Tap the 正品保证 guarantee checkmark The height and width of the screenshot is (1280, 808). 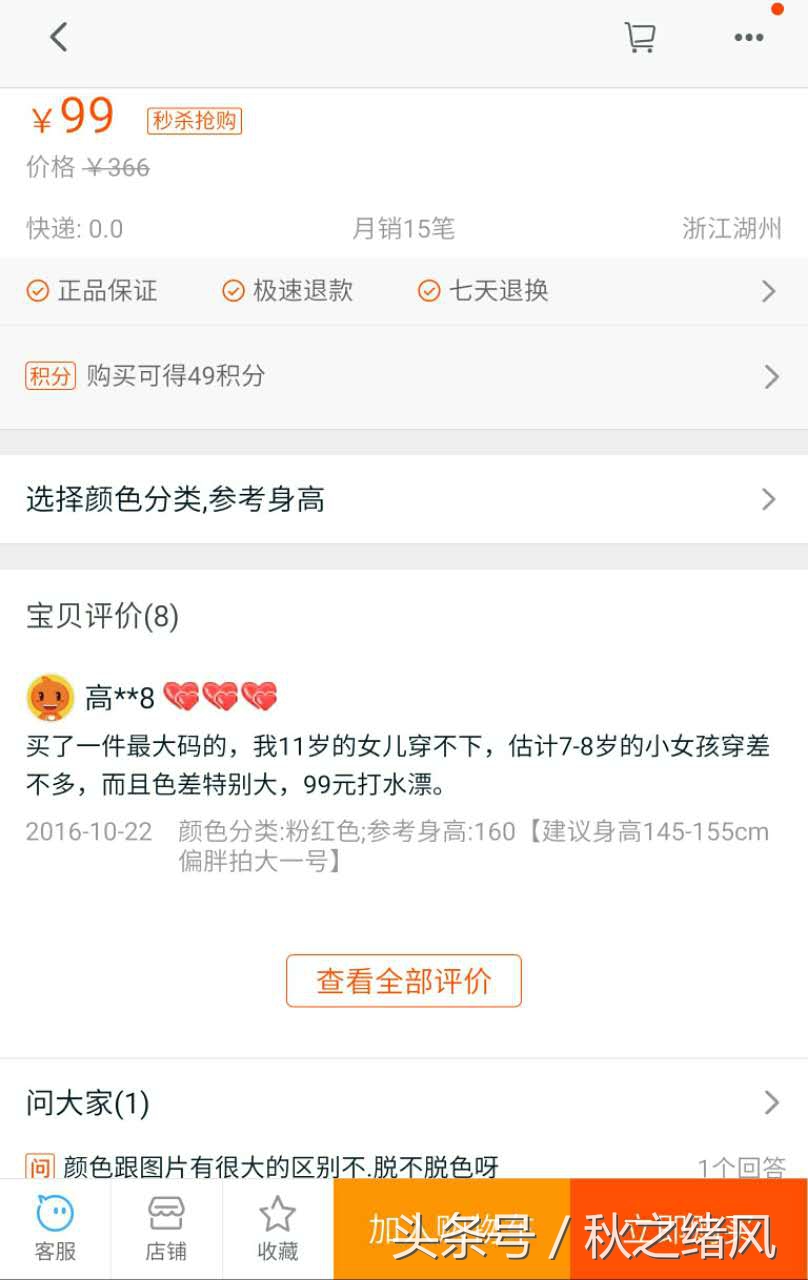coord(37,291)
